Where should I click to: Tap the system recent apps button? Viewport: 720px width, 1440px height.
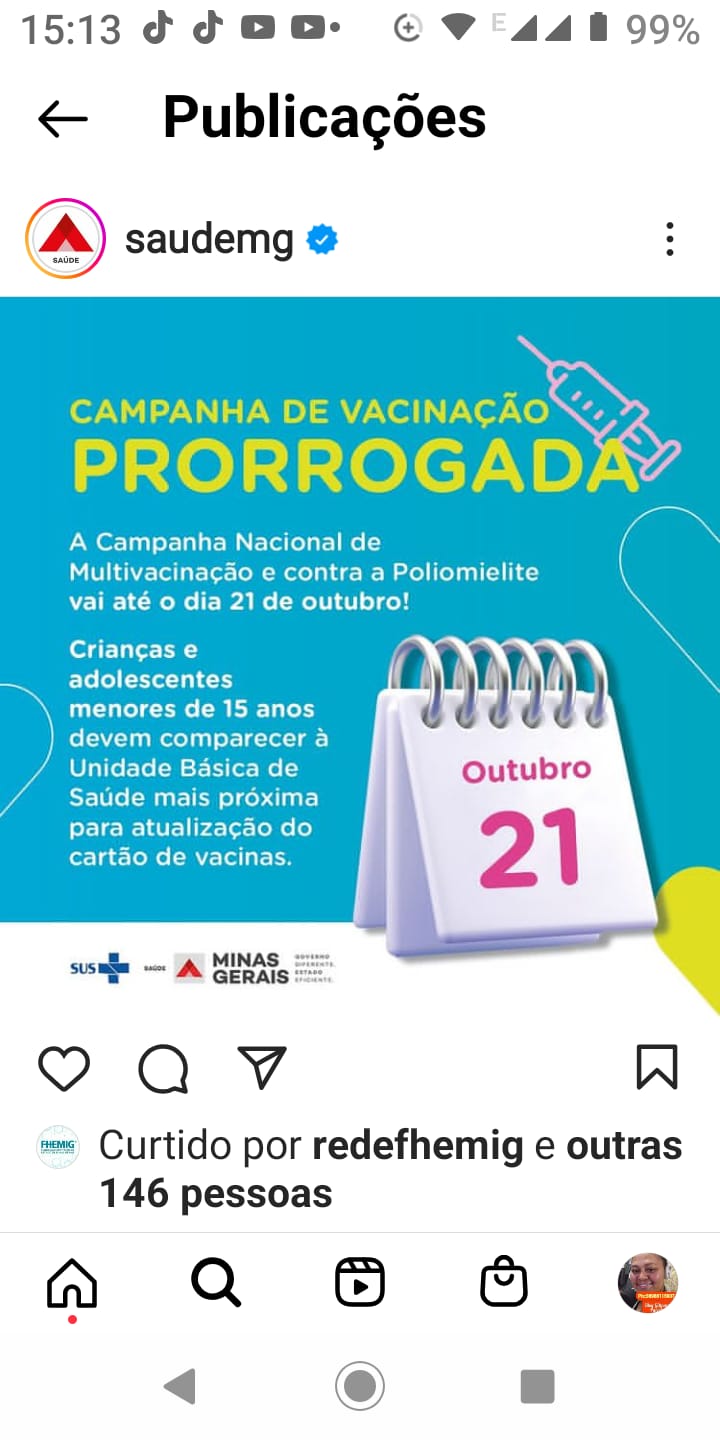coord(537,1387)
